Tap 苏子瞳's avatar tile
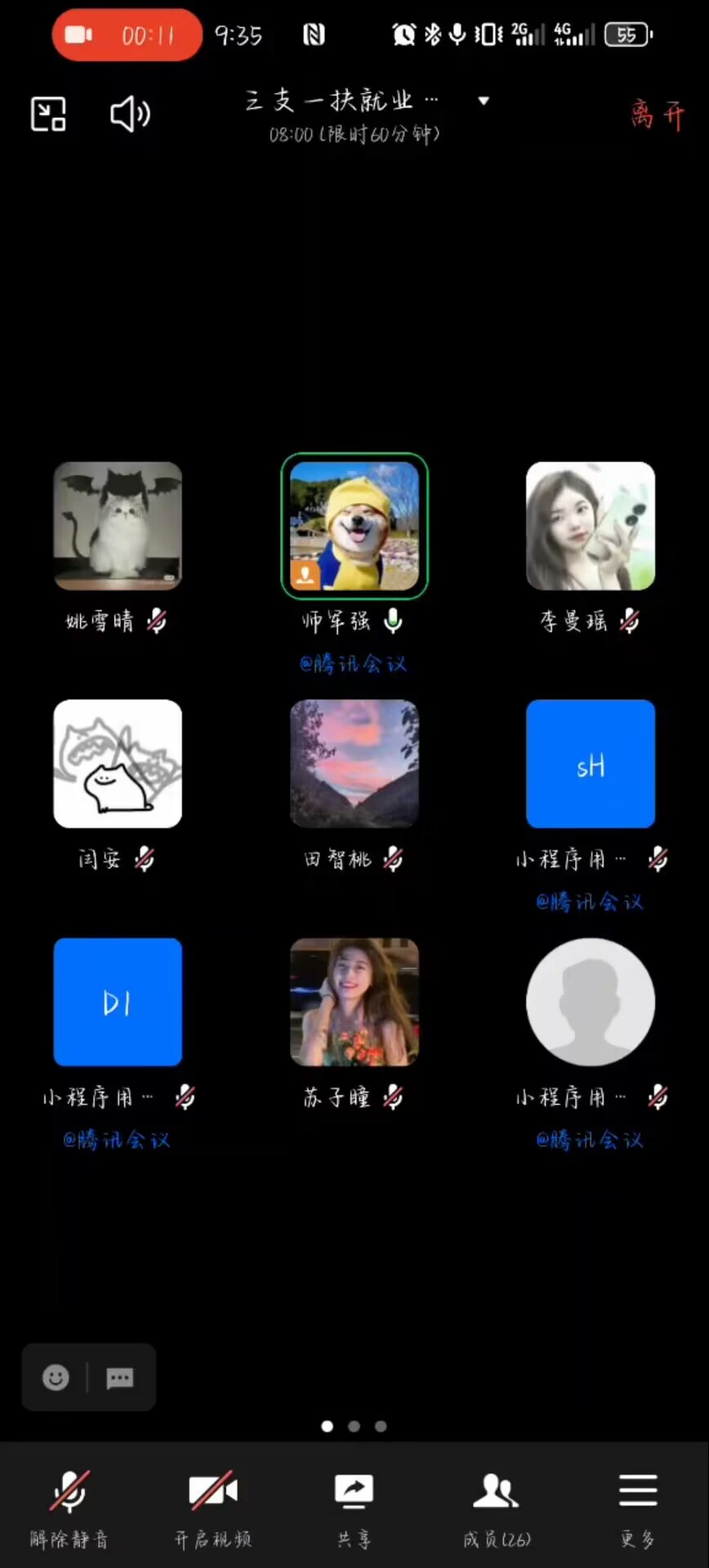The width and height of the screenshot is (709, 1568). click(354, 1002)
